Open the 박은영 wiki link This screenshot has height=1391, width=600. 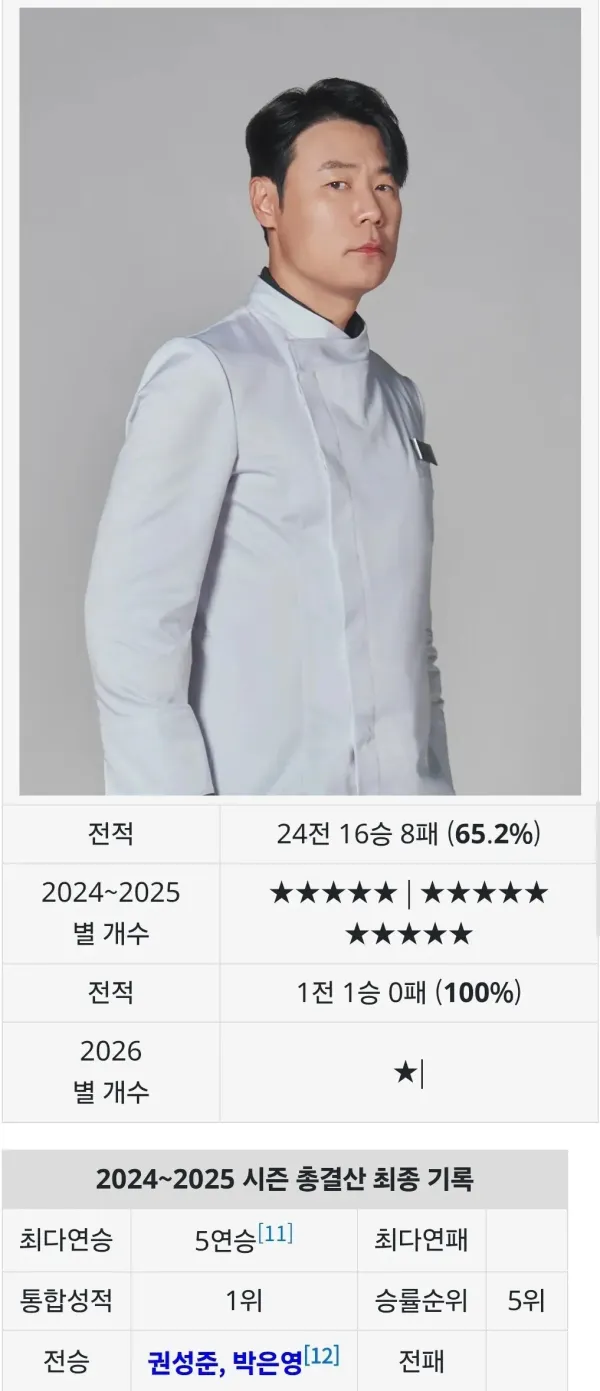[x=266, y=1361]
